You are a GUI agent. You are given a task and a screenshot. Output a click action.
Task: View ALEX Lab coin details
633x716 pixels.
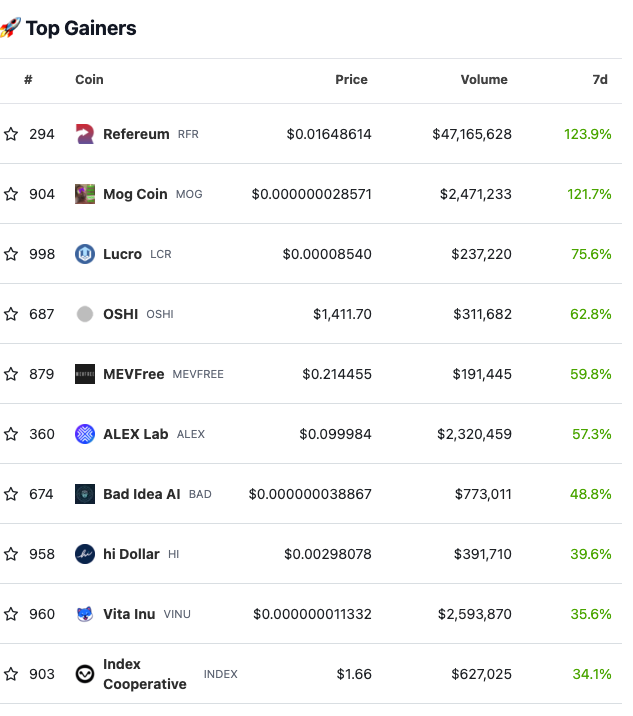tap(135, 434)
